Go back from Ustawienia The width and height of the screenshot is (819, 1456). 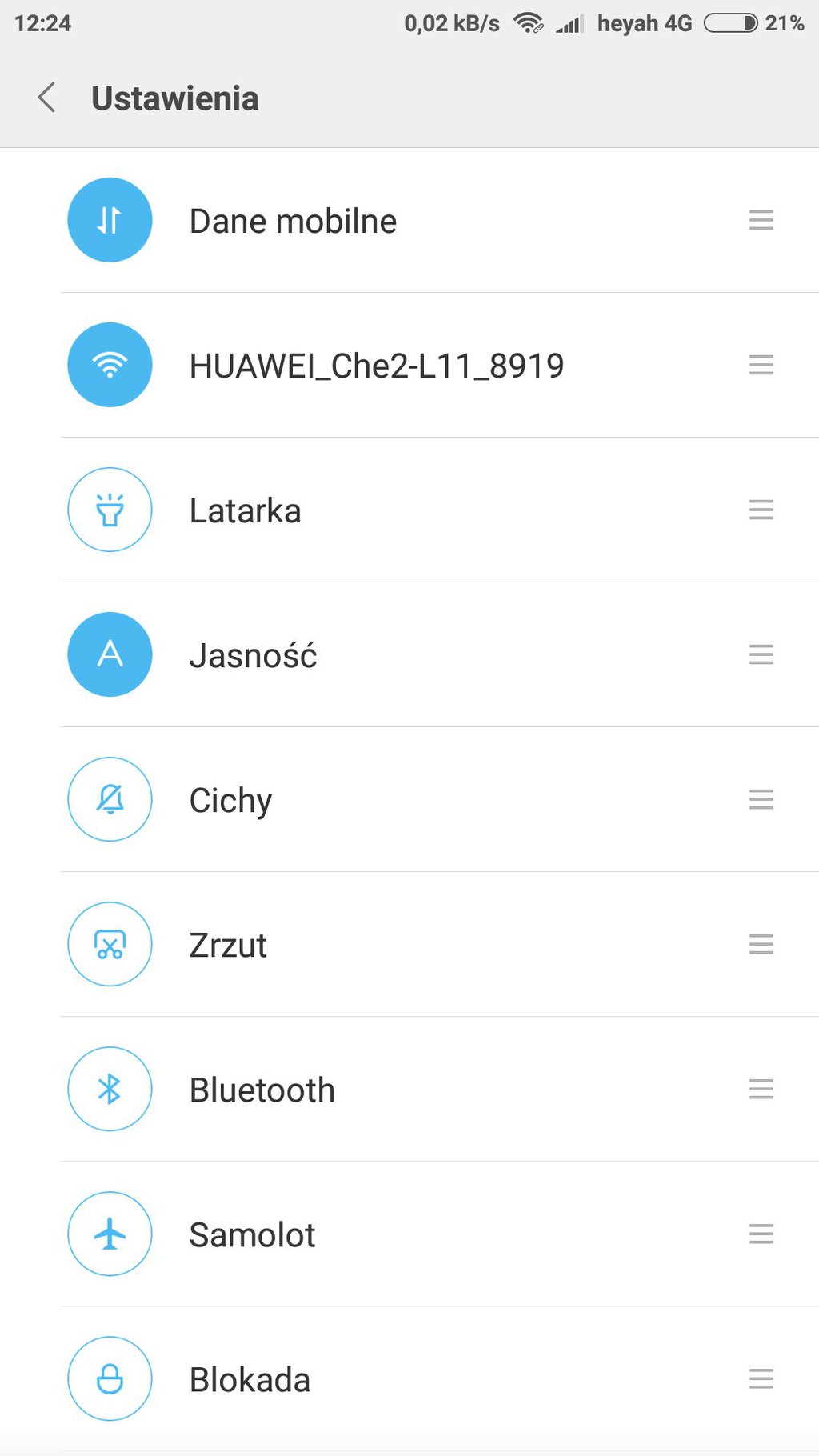click(46, 98)
